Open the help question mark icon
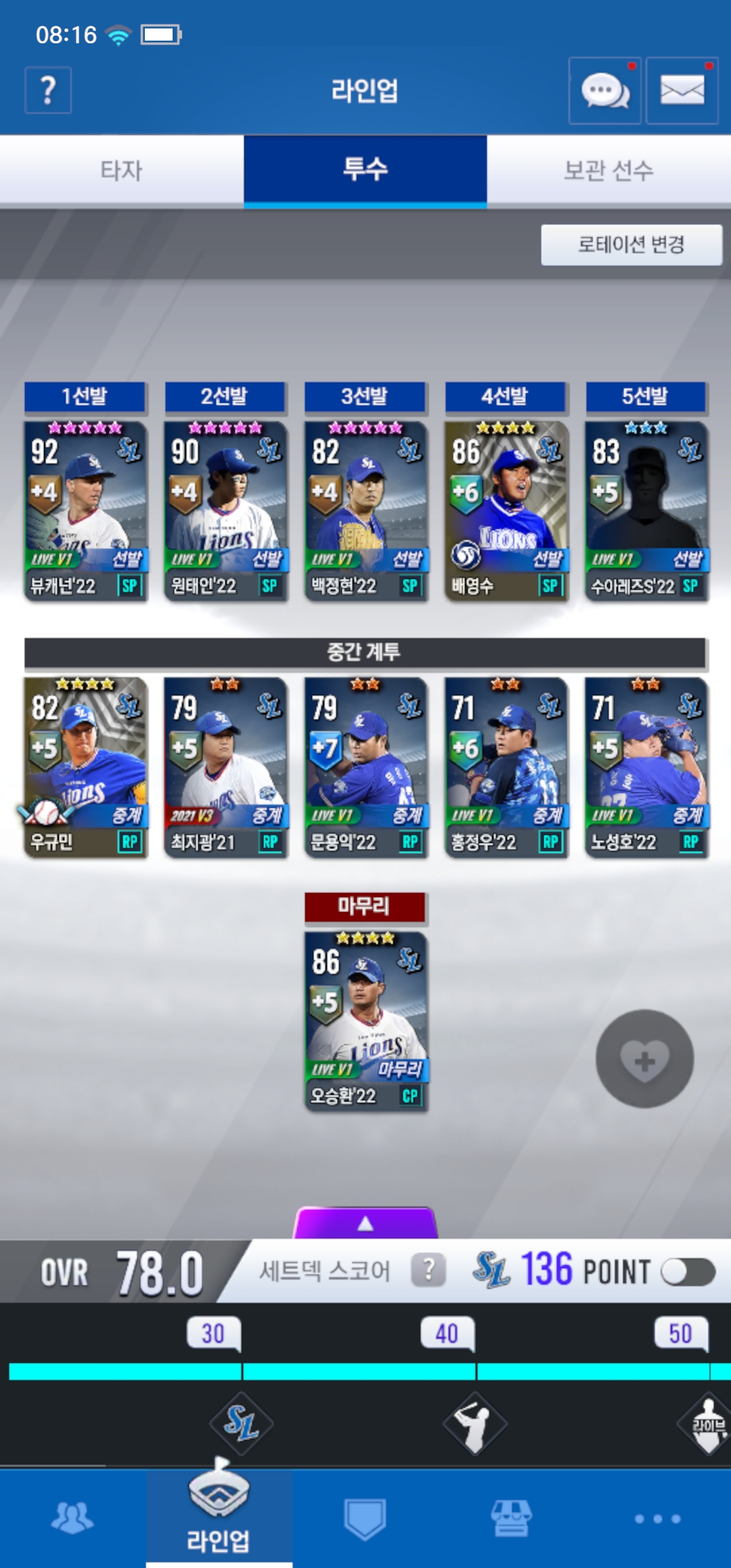Viewport: 731px width, 1568px height. [48, 90]
